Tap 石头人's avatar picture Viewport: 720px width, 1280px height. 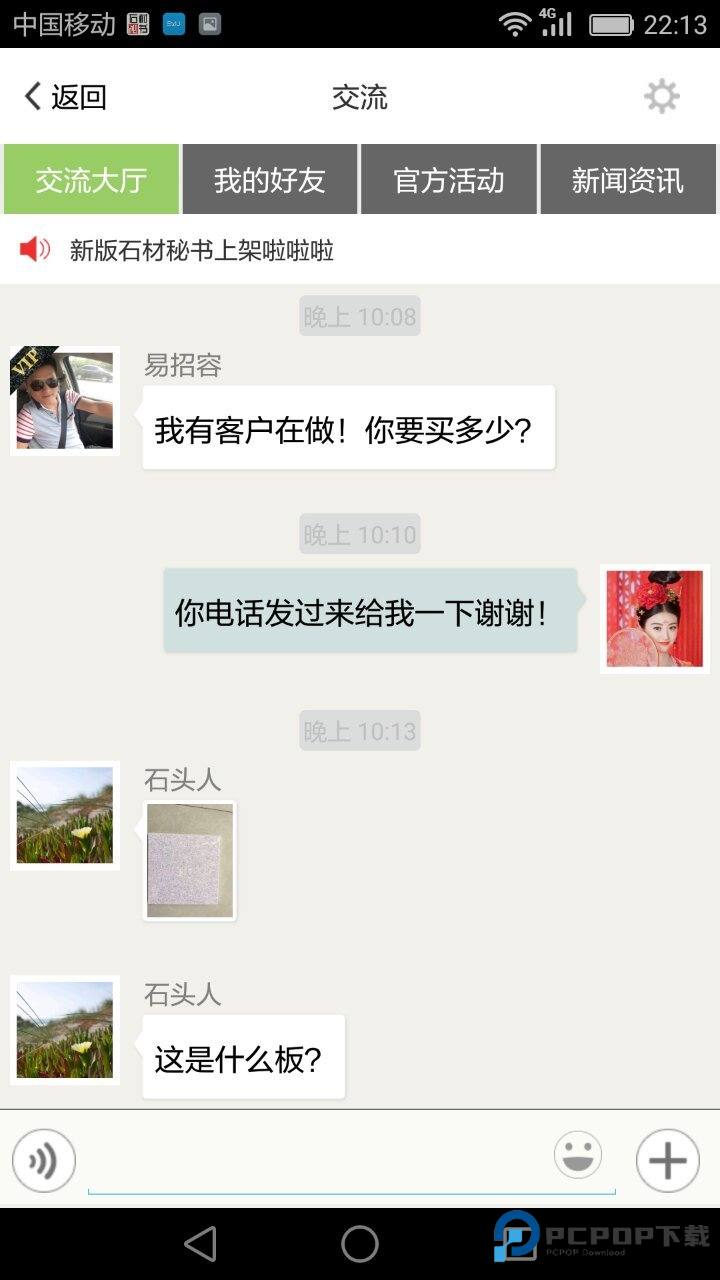pyautogui.click(x=64, y=814)
